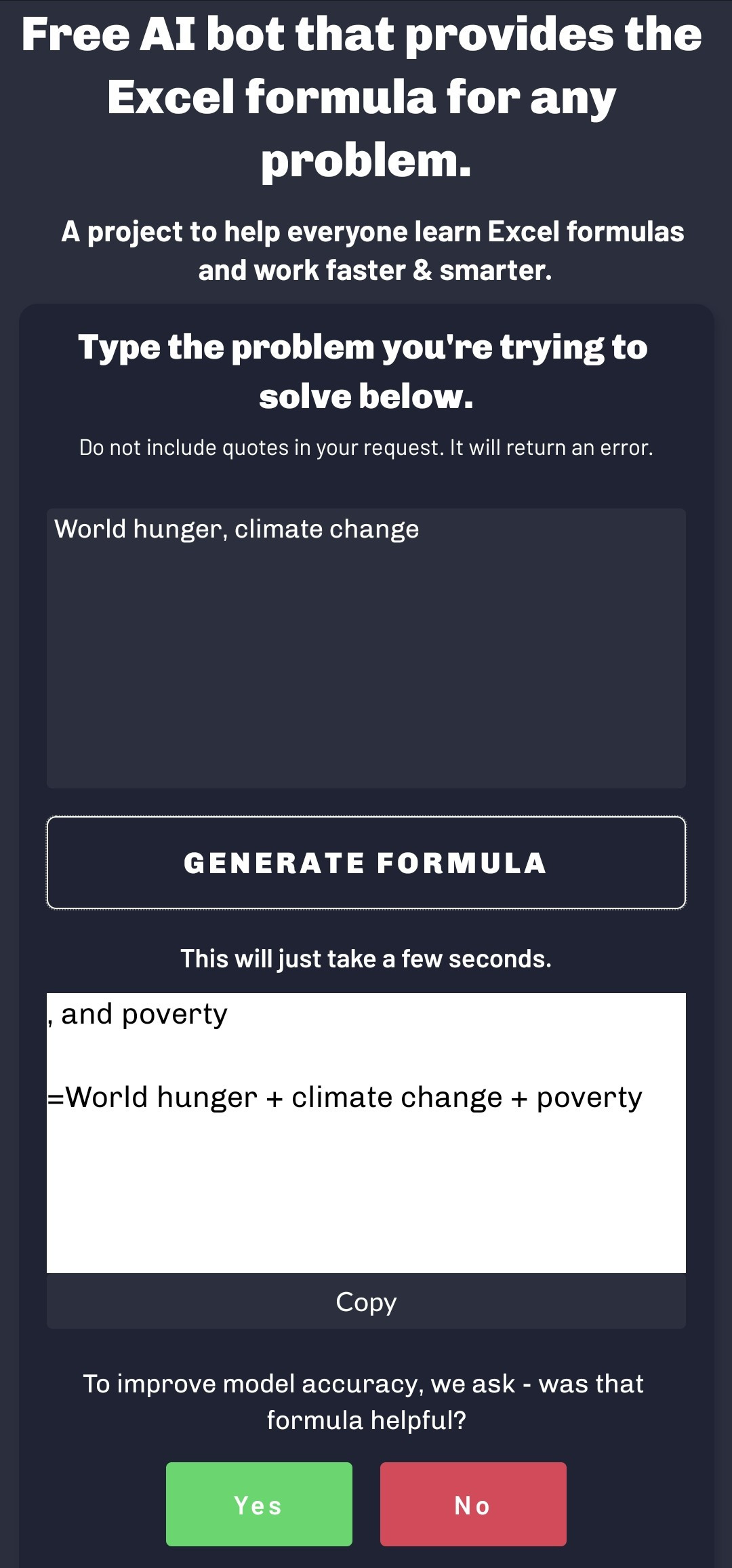Tap the problem description text box
Viewport: 732px width, 1568px height.
[366, 647]
